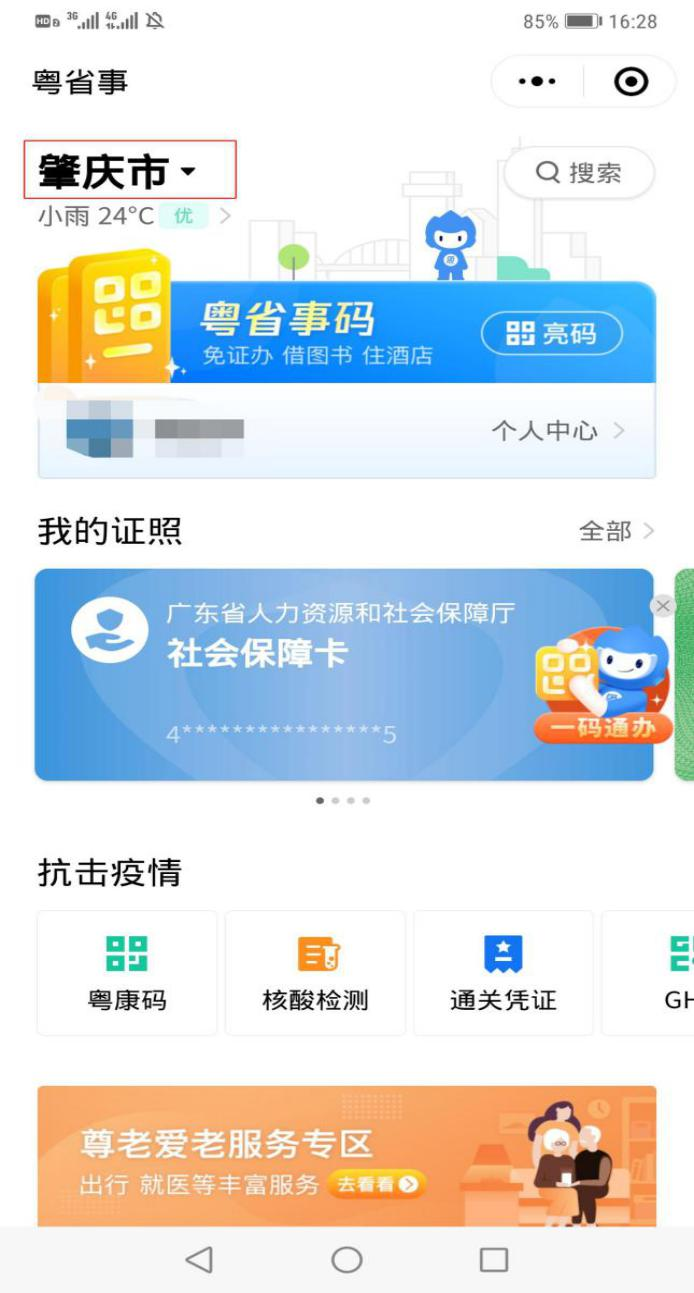Close the mini program with the circle icon
This screenshot has width=694, height=1293.
631,81
